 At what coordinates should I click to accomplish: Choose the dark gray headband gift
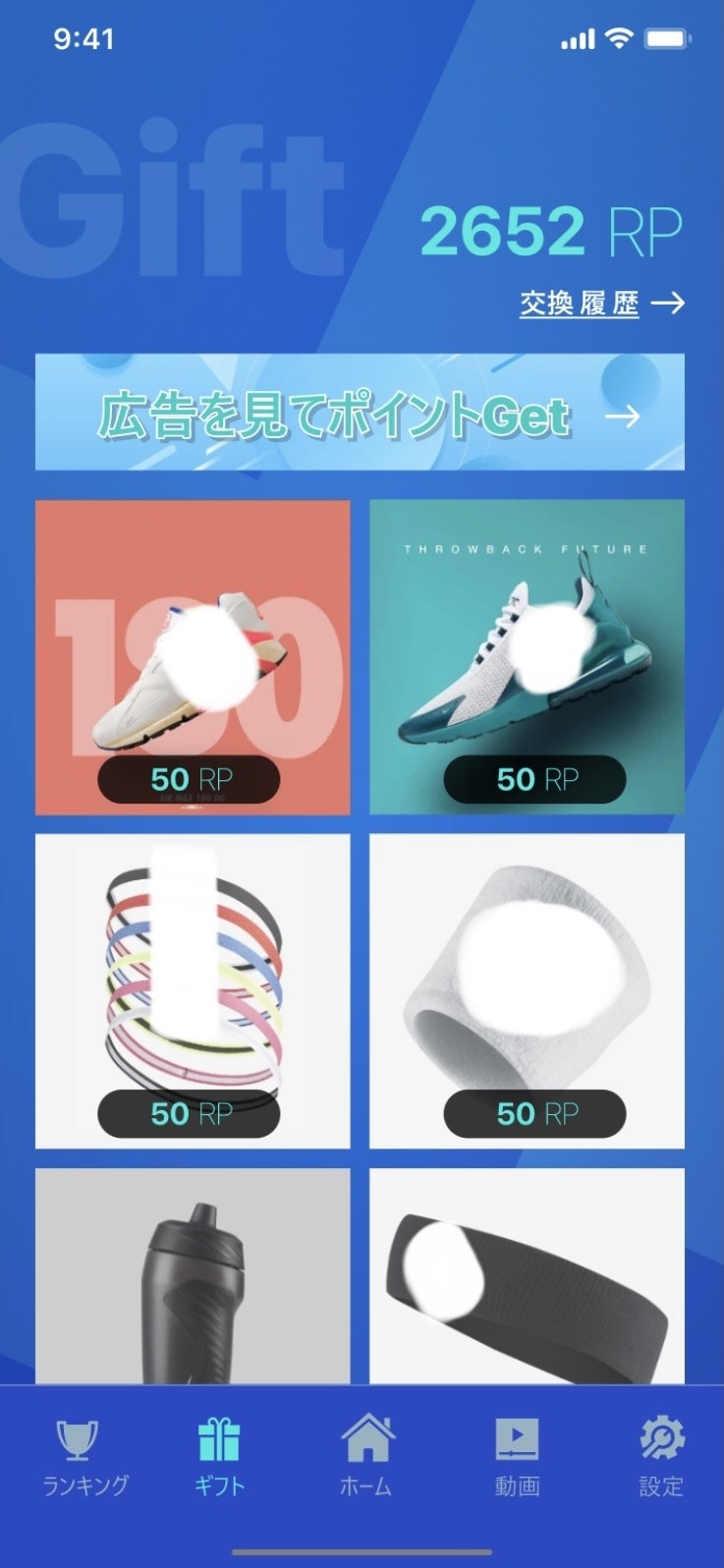pos(527,1275)
